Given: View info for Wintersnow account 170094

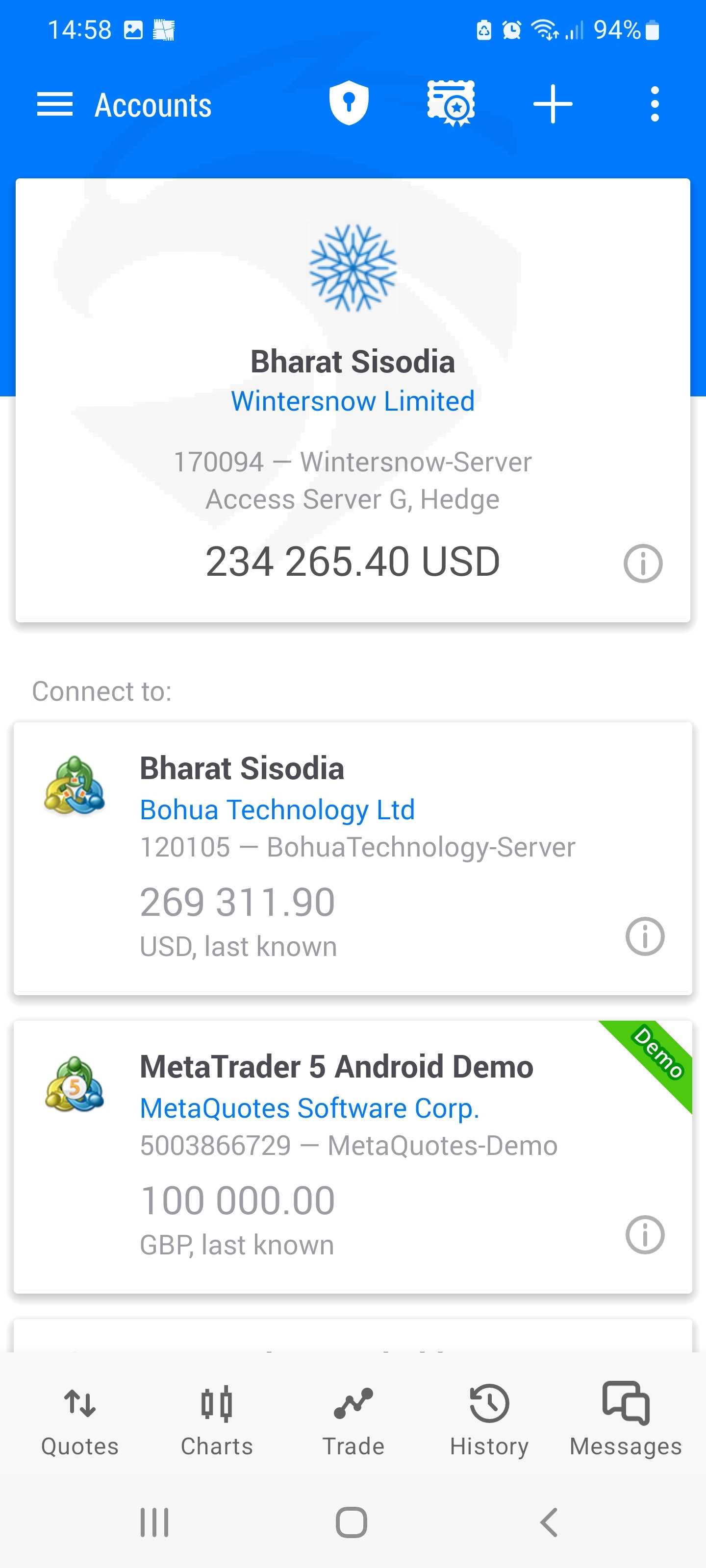Looking at the screenshot, I should (x=643, y=563).
